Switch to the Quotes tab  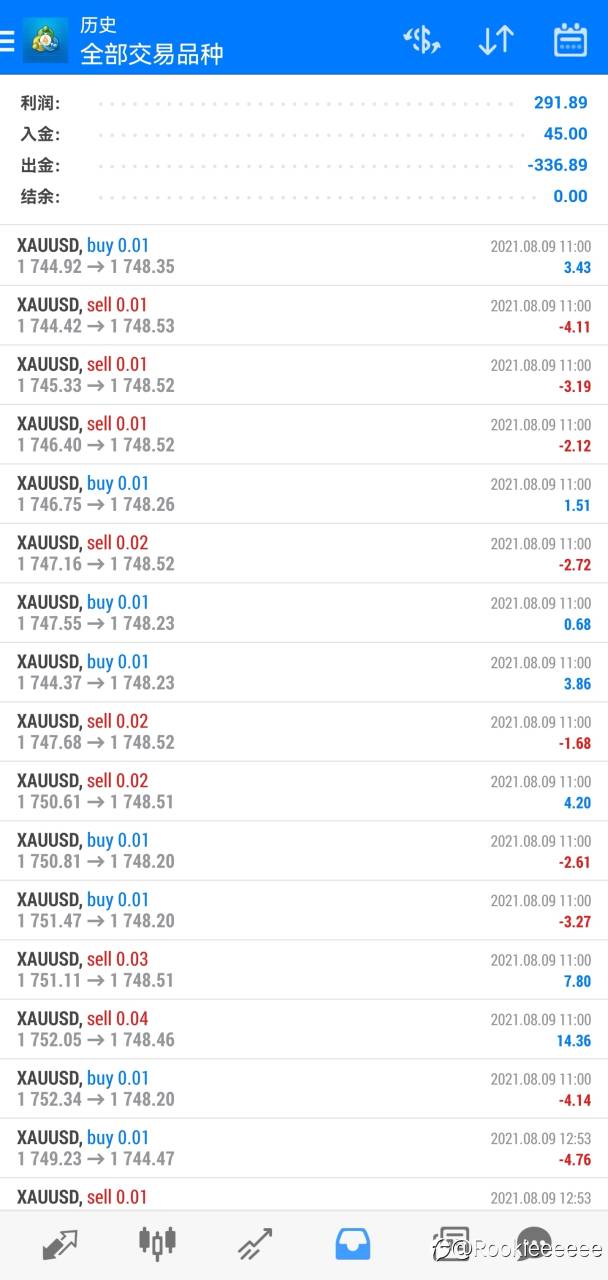click(60, 1244)
